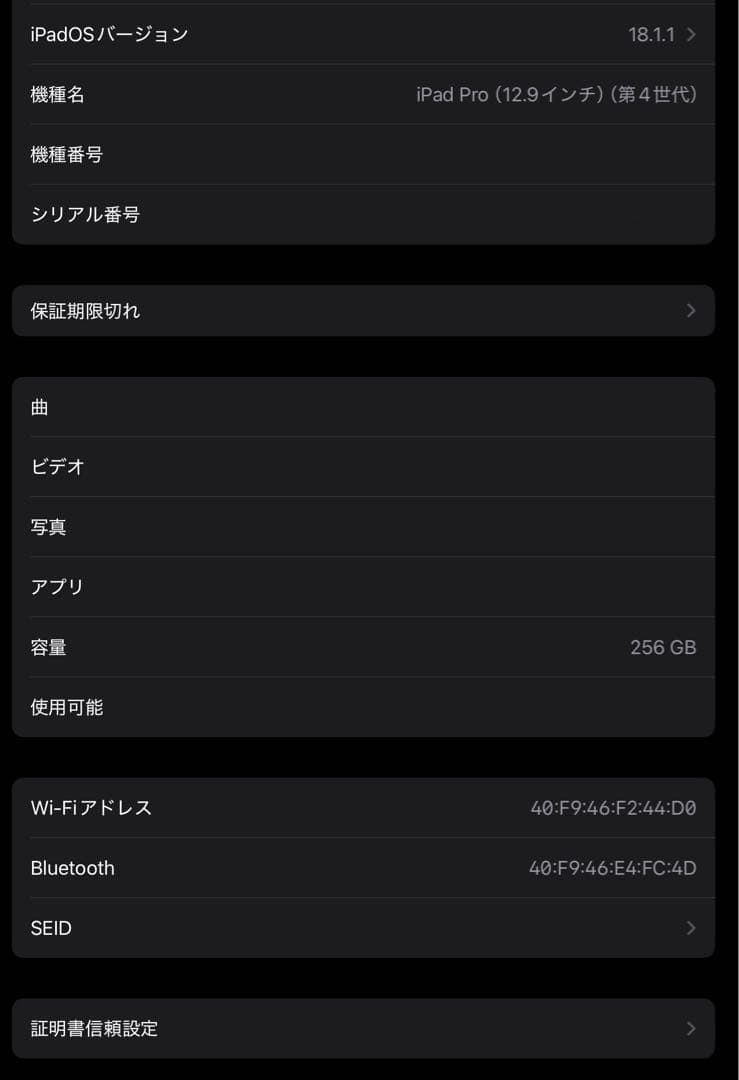Viewport: 739px width, 1080px height.
Task: Open the SEID details chevron
Action: pyautogui.click(x=689, y=928)
